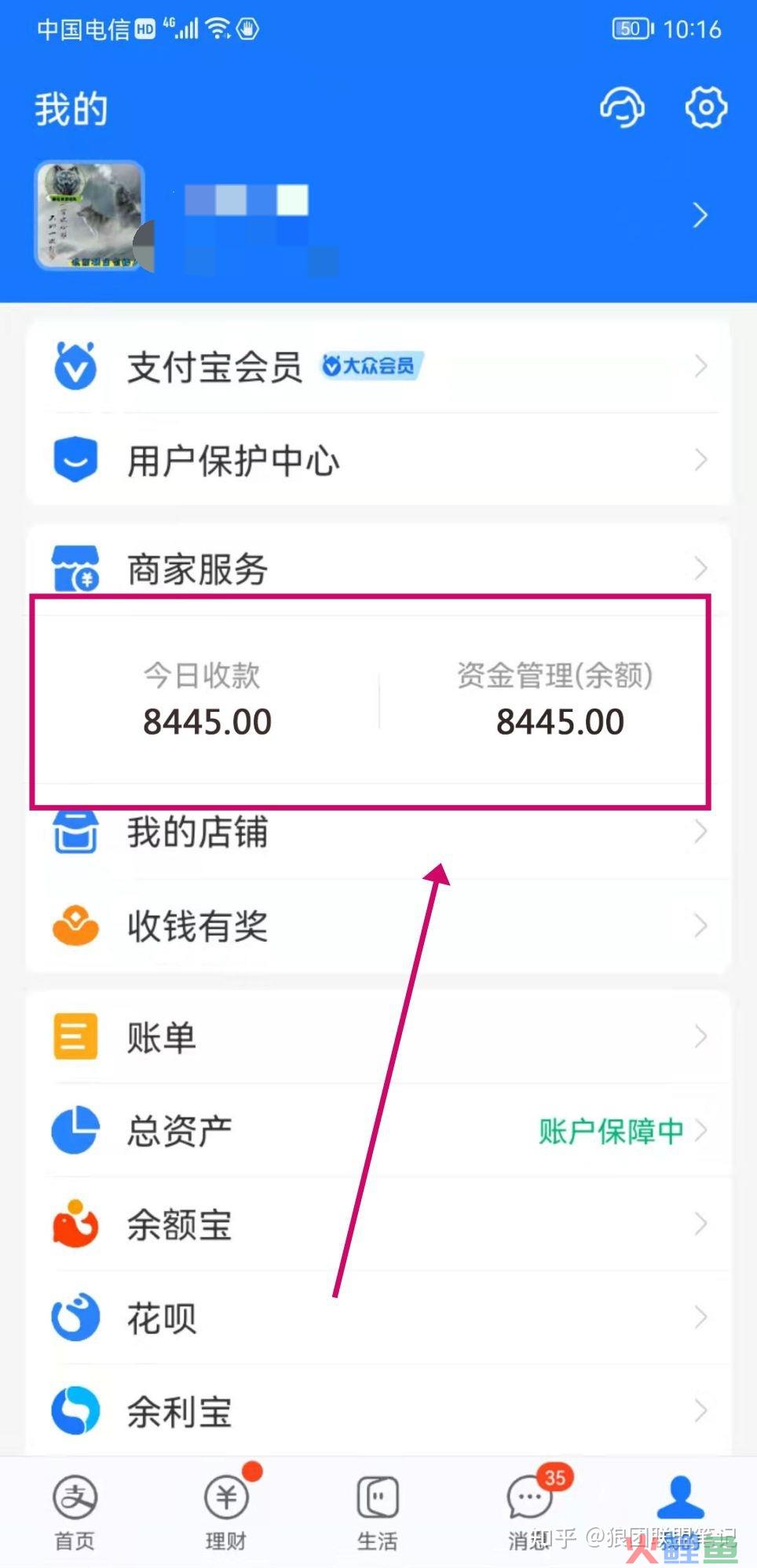Open 总资产 total assets
Screen dimensions: 757x1568
pyautogui.click(x=377, y=1131)
